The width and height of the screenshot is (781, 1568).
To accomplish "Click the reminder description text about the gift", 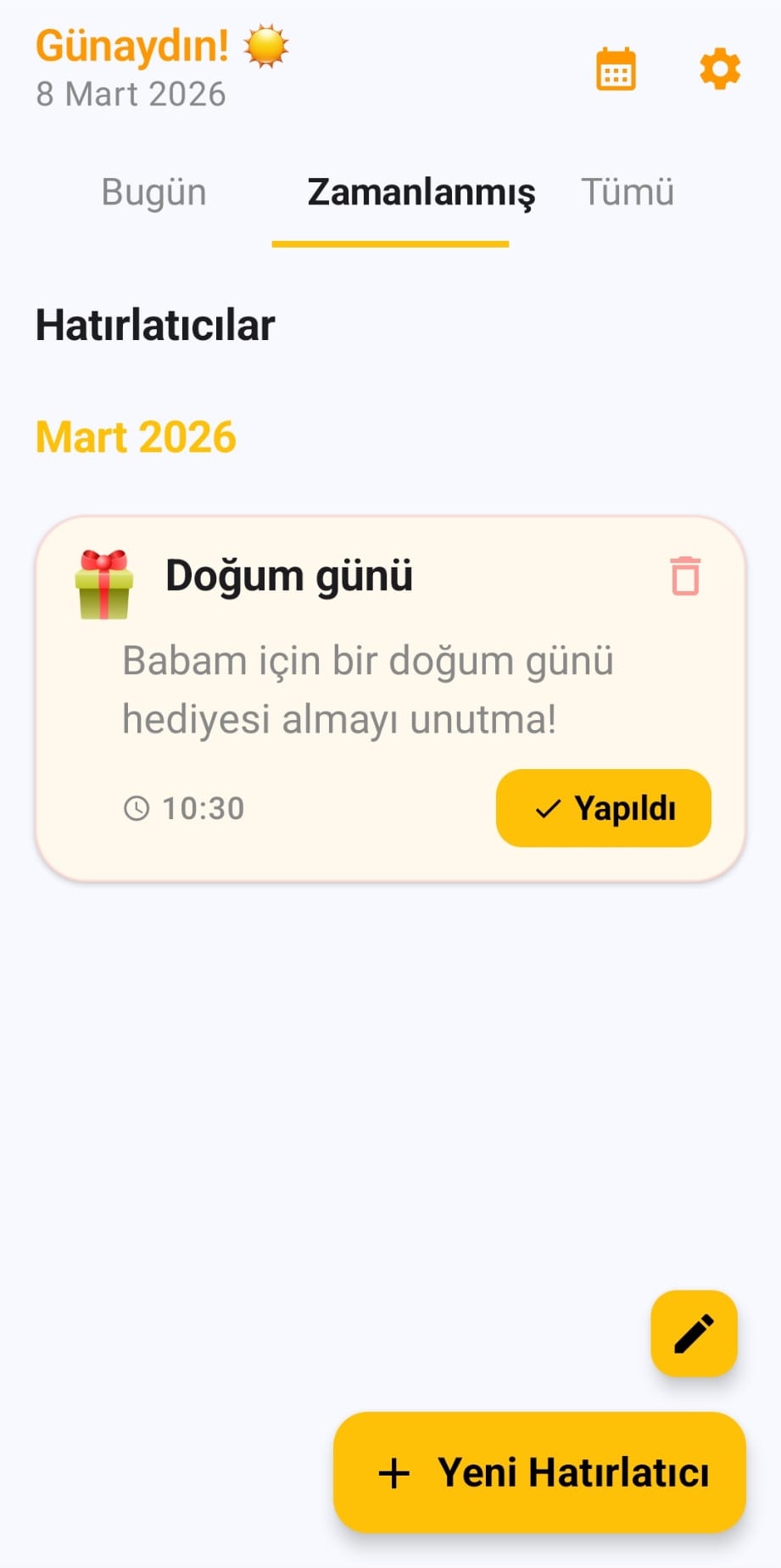I will [369, 689].
